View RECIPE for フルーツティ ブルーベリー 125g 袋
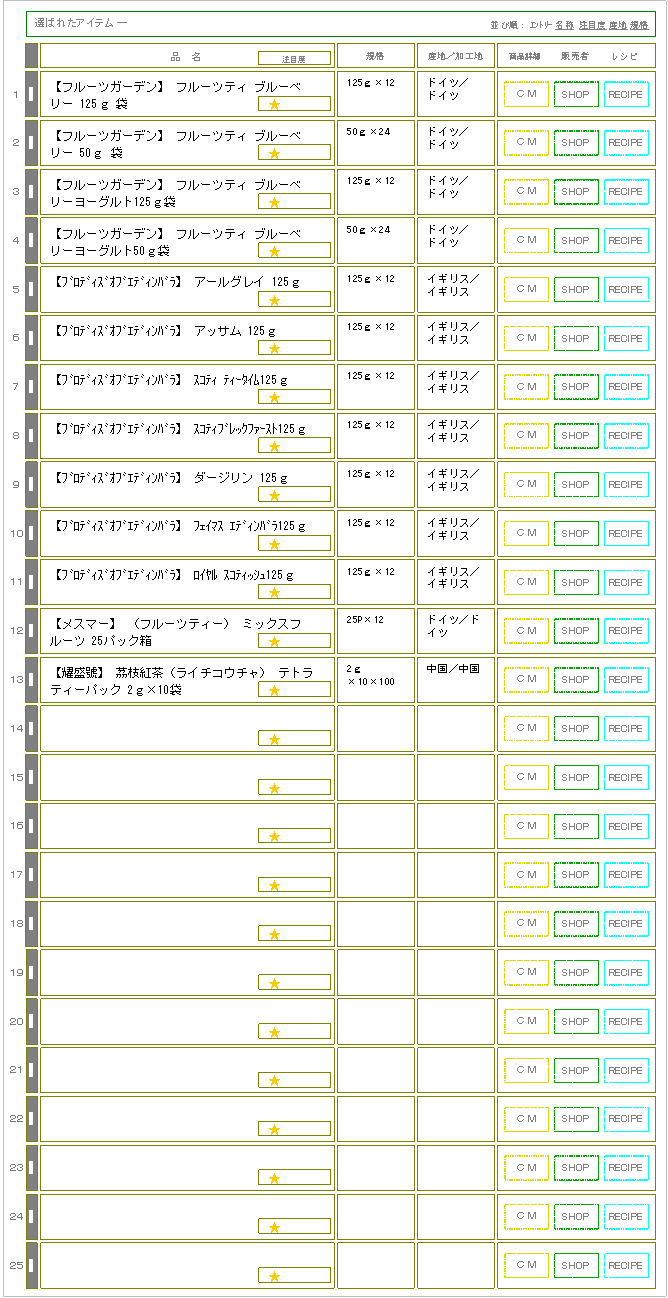 coord(626,94)
